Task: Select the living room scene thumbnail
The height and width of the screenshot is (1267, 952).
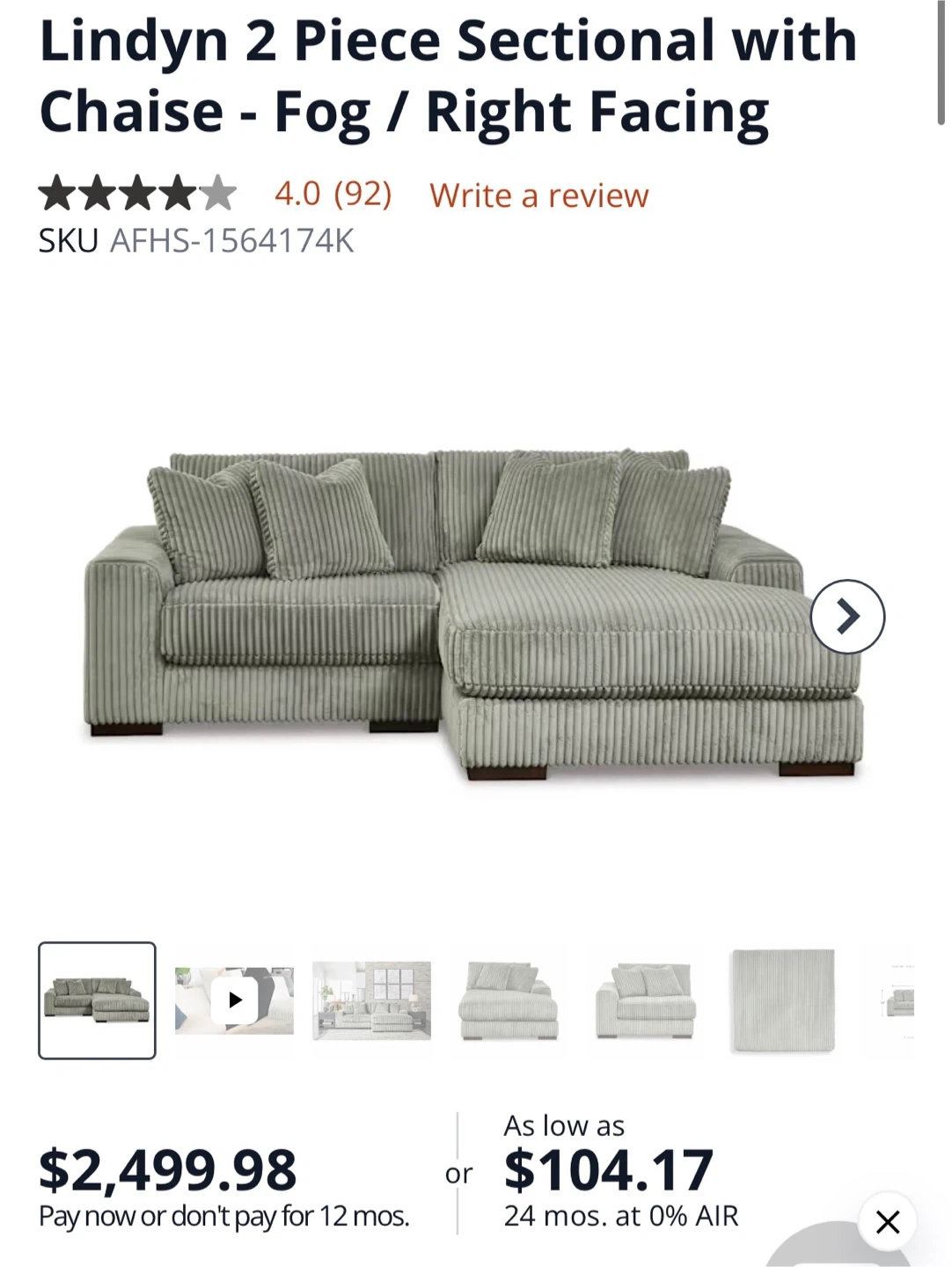Action: coord(371,1000)
